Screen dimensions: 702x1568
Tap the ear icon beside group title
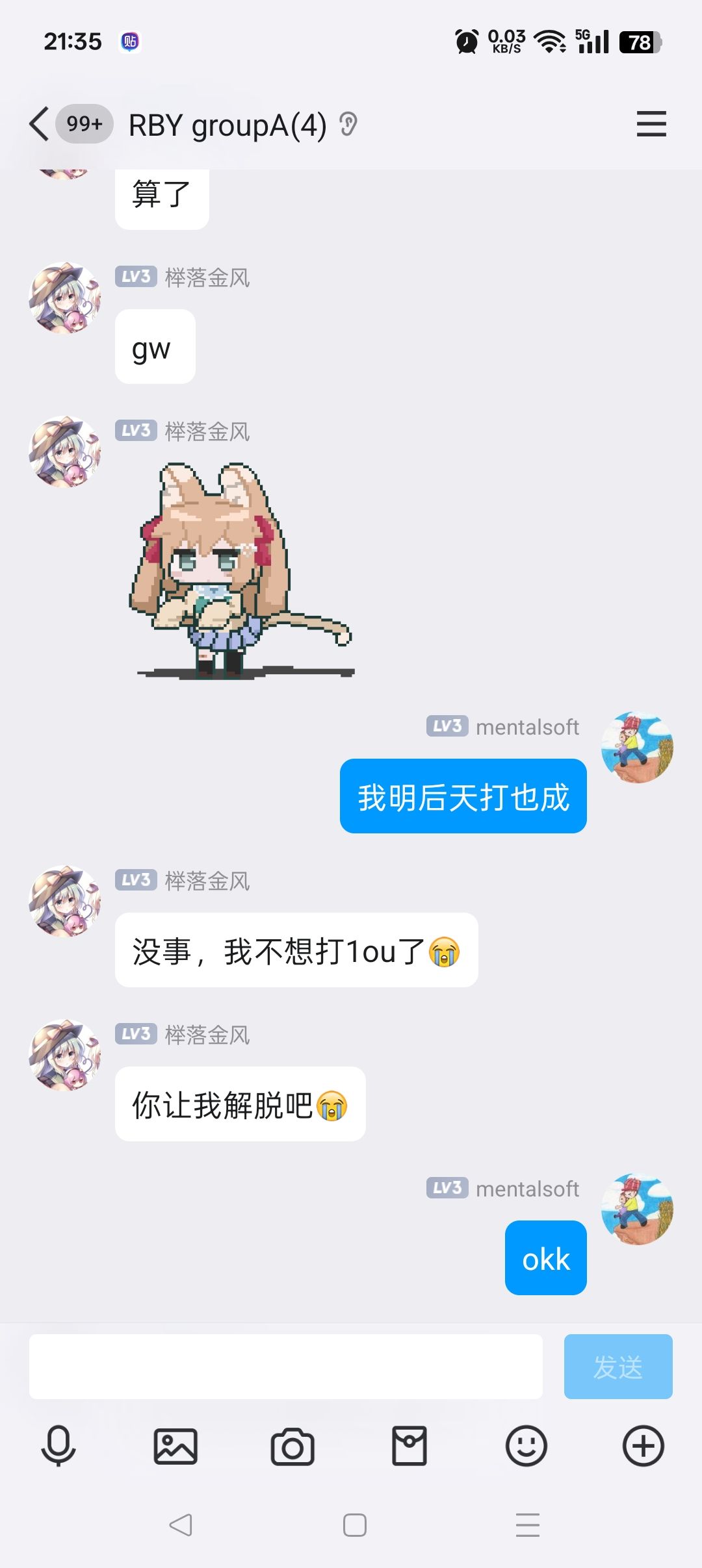click(348, 124)
